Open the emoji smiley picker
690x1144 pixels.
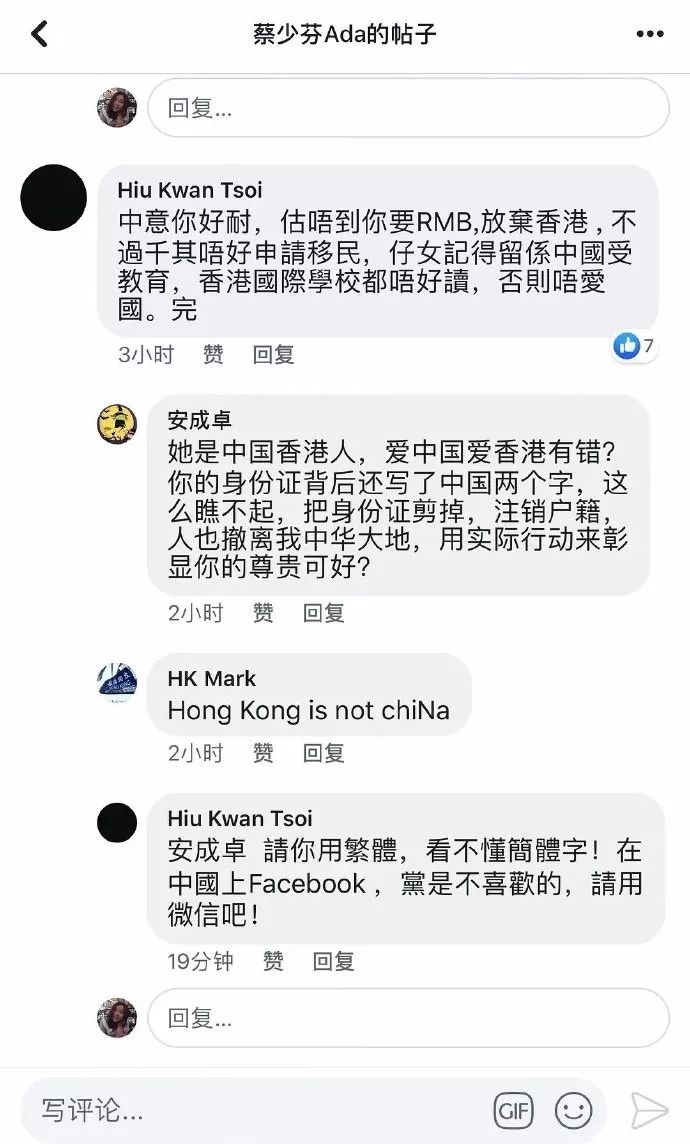pos(574,1111)
